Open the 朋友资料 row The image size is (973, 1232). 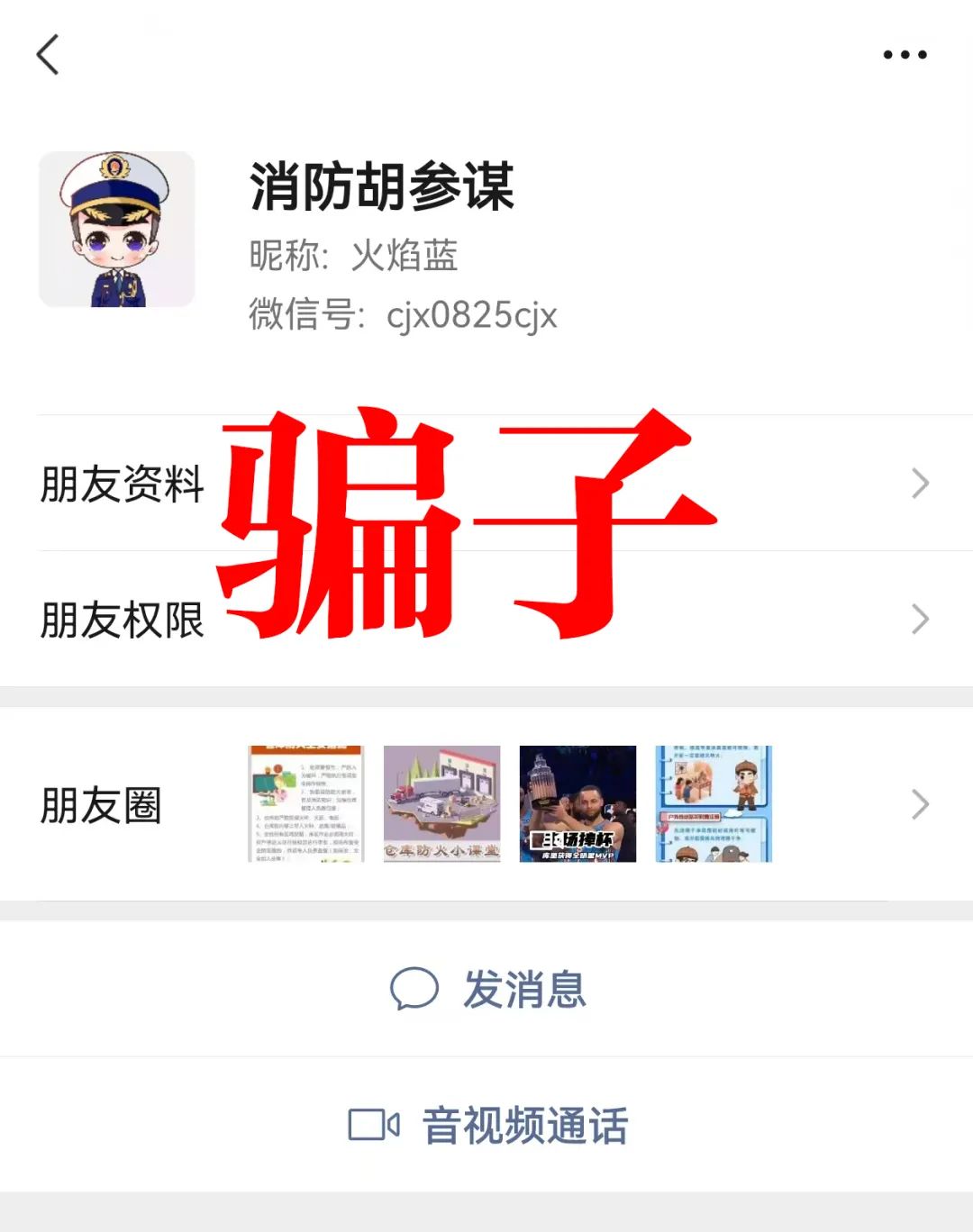123,484
